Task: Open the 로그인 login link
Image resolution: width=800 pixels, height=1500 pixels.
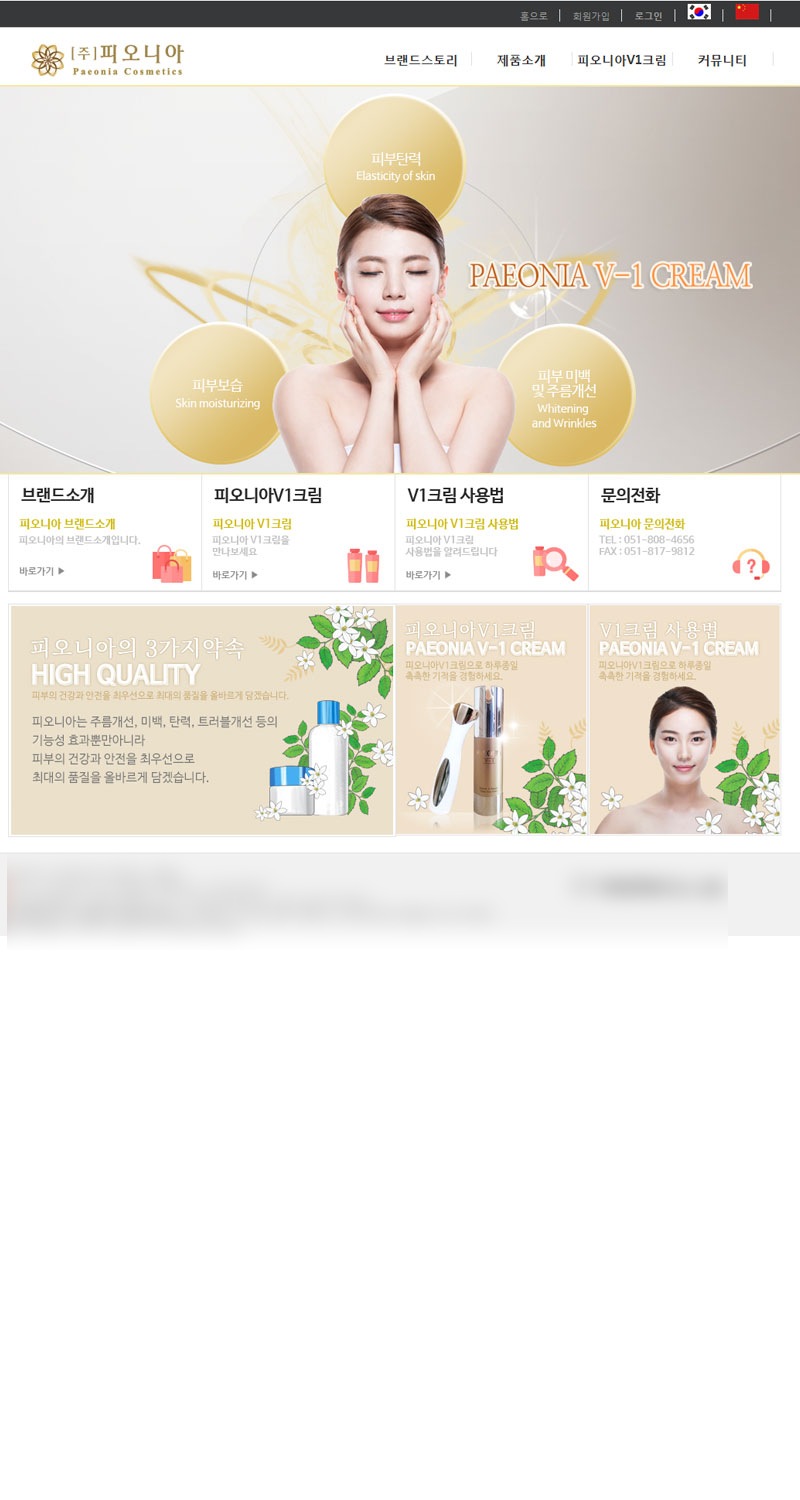Action: tap(648, 16)
